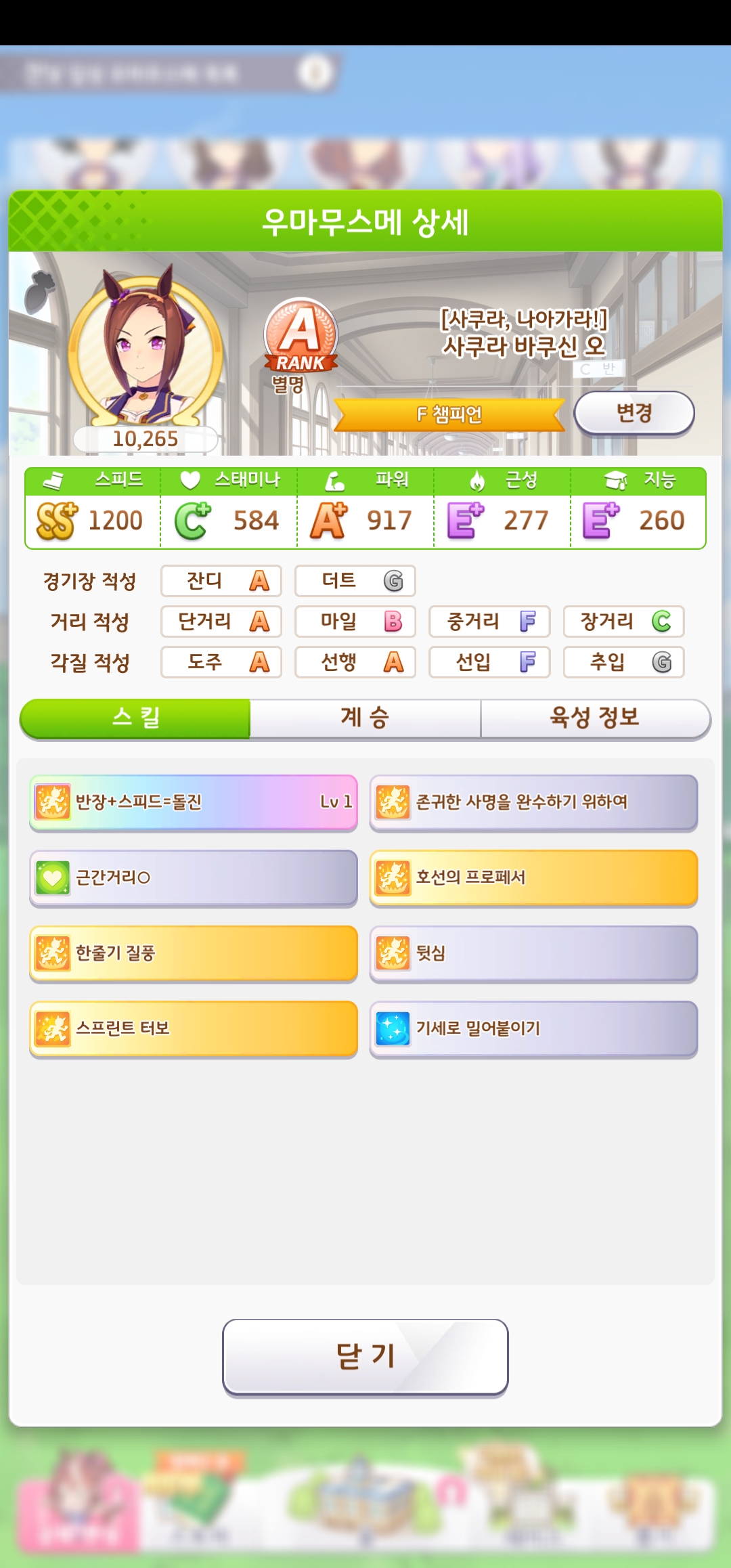Open the 호선의 프로페서 skill
Screen dimensions: 731x1568
click(533, 877)
